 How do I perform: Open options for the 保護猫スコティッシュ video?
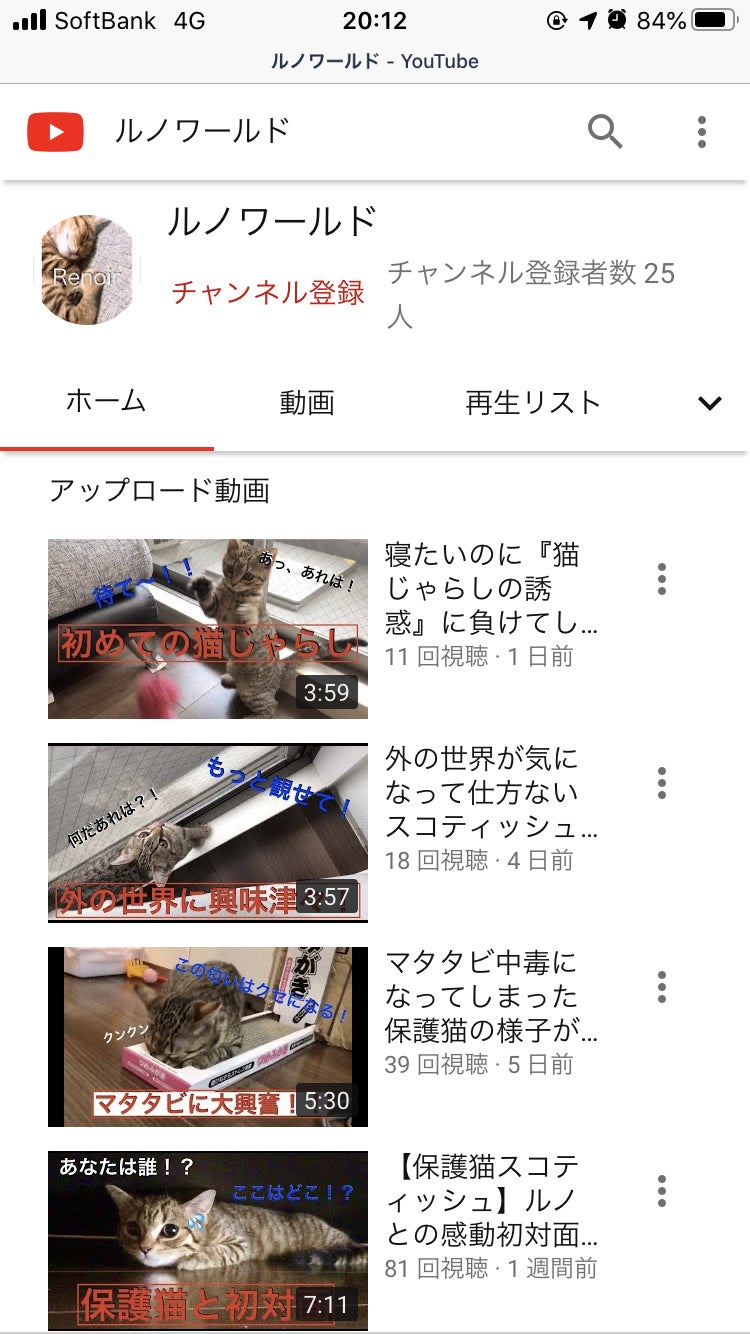click(662, 1191)
